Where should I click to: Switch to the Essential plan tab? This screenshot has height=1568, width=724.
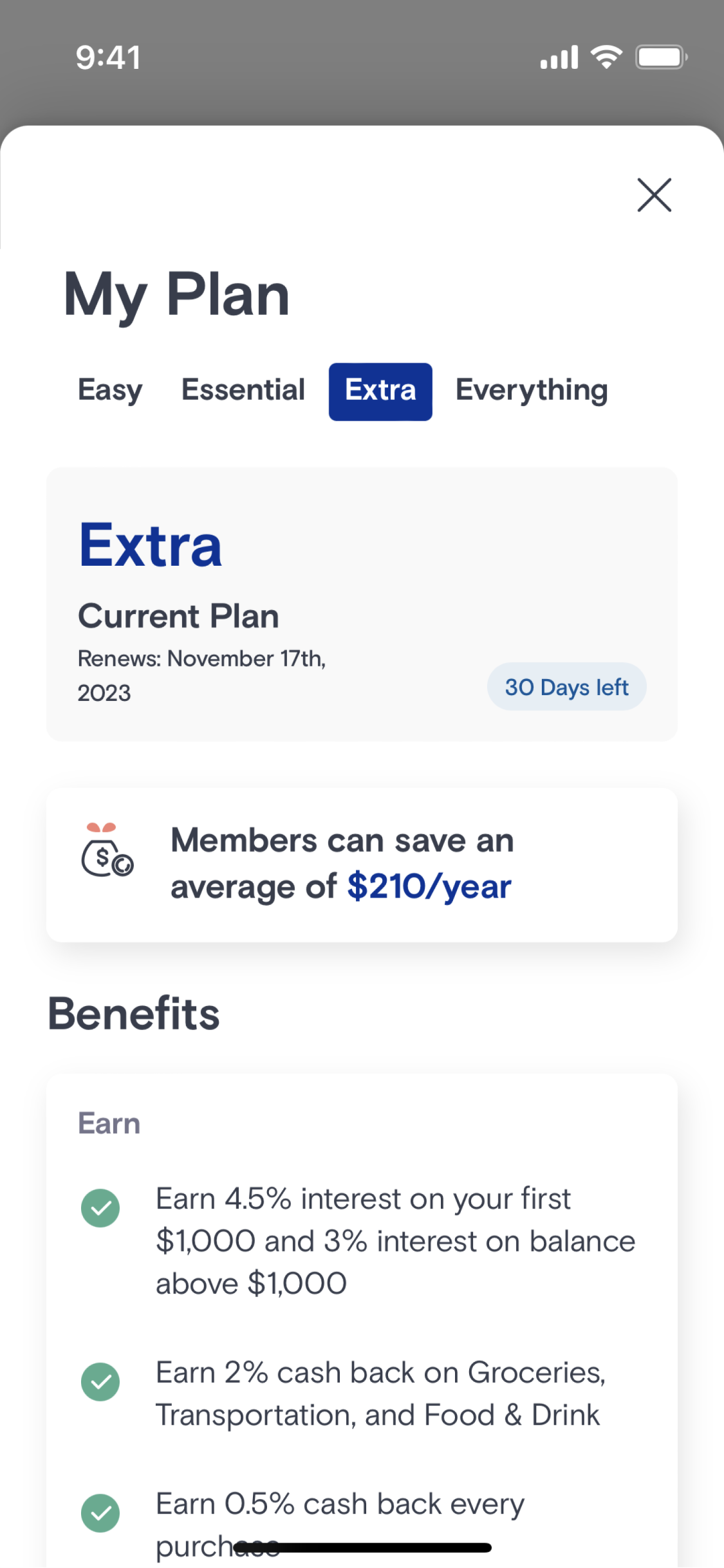pyautogui.click(x=243, y=391)
